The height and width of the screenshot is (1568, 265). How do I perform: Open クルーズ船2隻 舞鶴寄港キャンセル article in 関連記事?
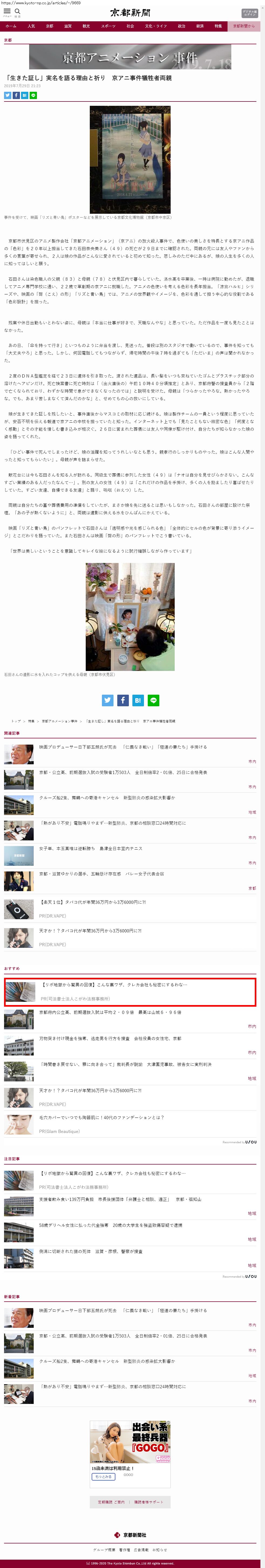tap(106, 797)
